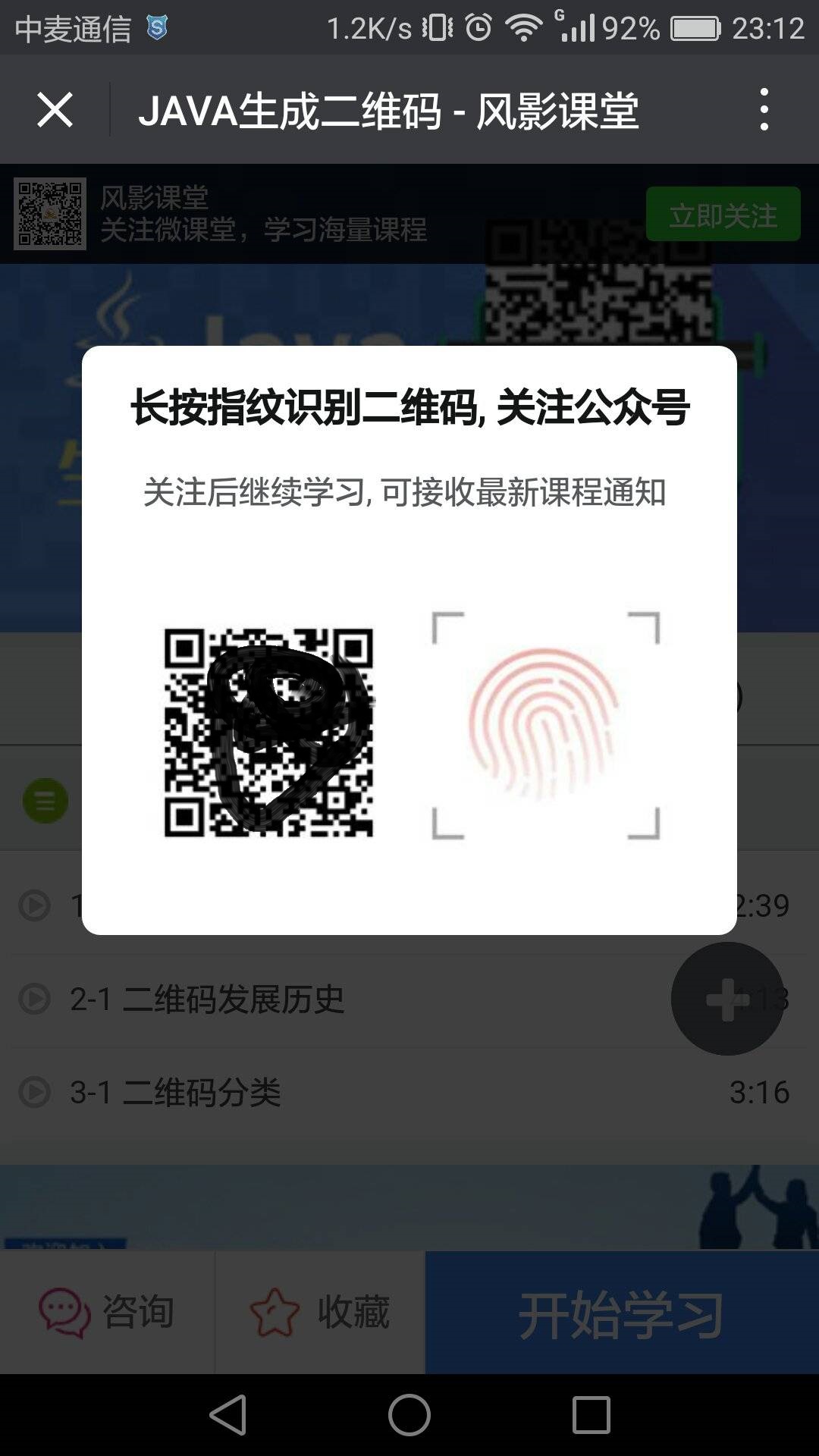
Task: Tap the 立即关注 follow button
Action: click(x=723, y=215)
